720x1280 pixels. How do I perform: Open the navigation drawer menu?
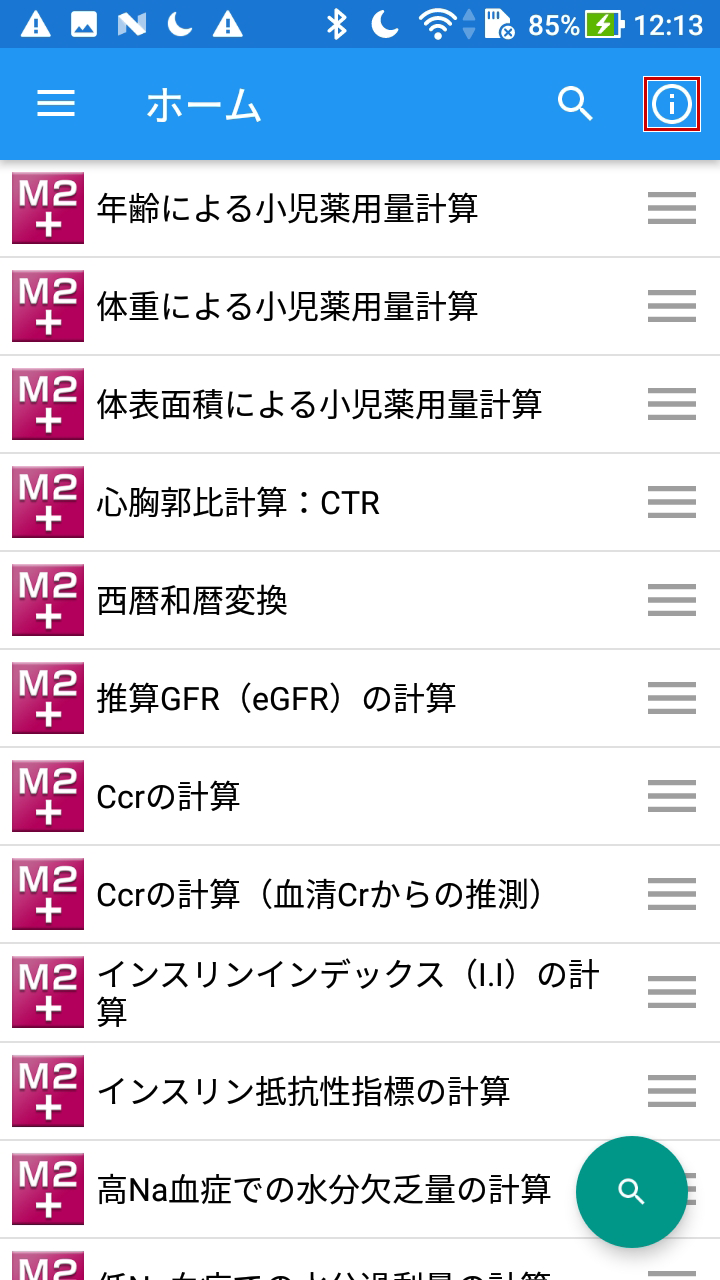(x=56, y=104)
